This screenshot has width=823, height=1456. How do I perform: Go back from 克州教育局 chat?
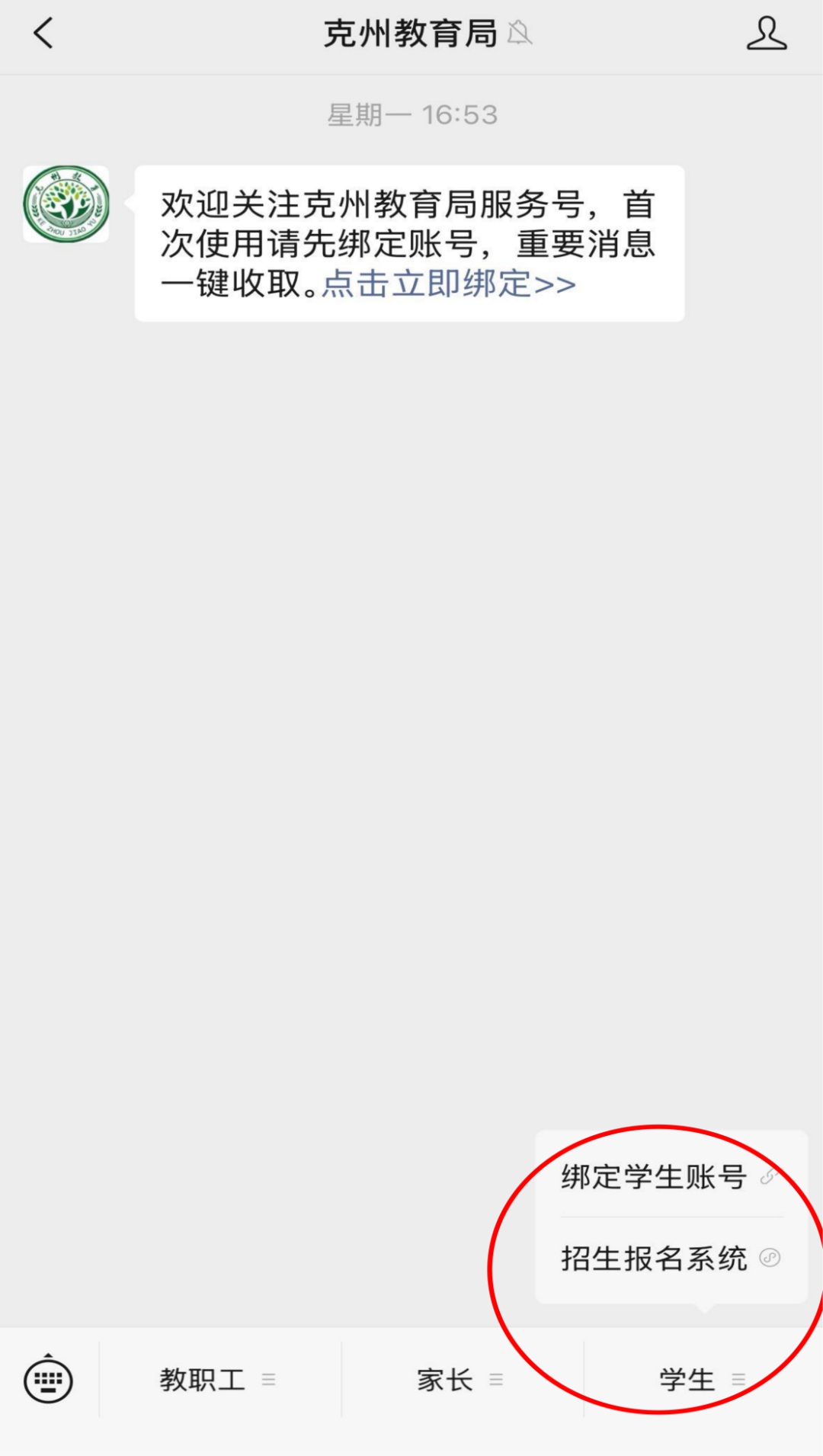tap(43, 34)
